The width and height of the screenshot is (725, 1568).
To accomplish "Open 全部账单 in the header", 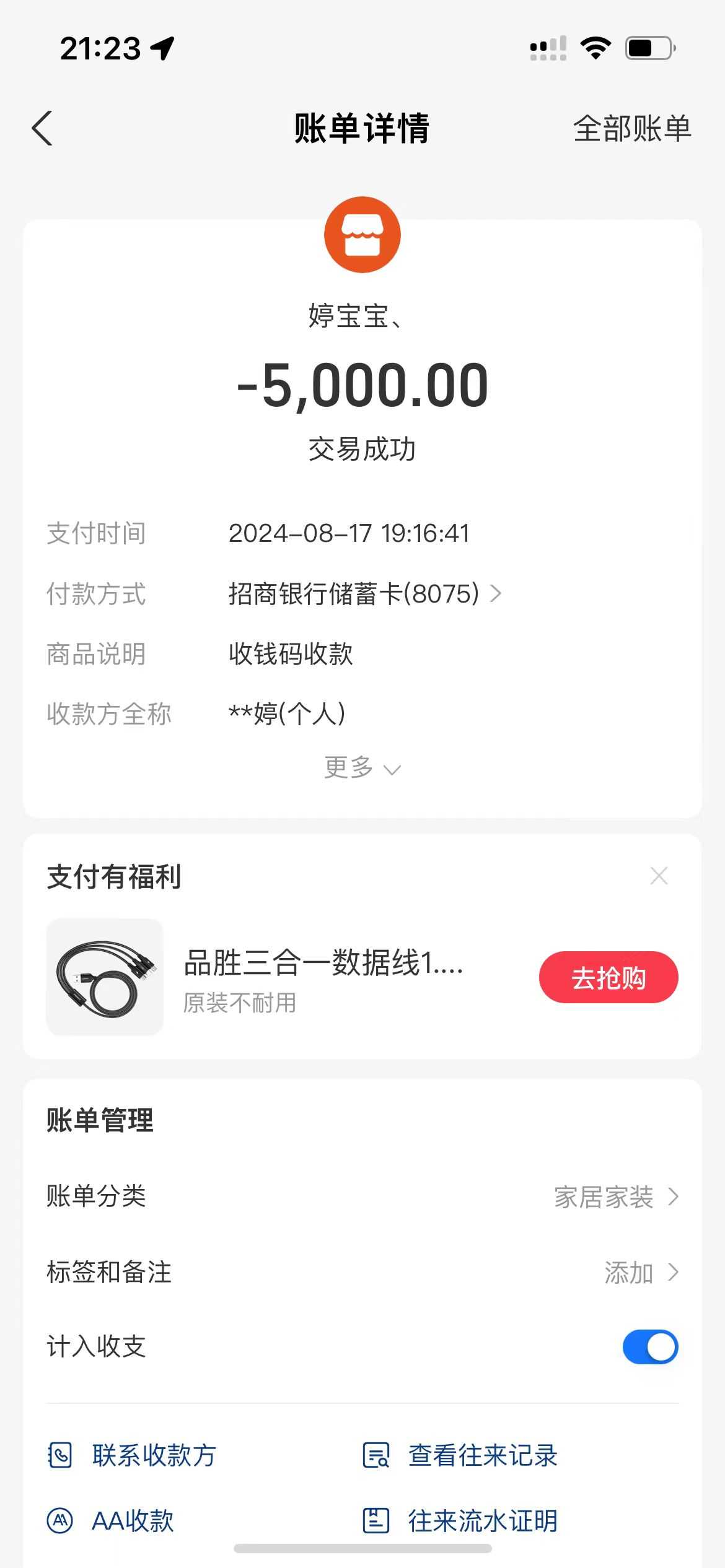I will [631, 129].
